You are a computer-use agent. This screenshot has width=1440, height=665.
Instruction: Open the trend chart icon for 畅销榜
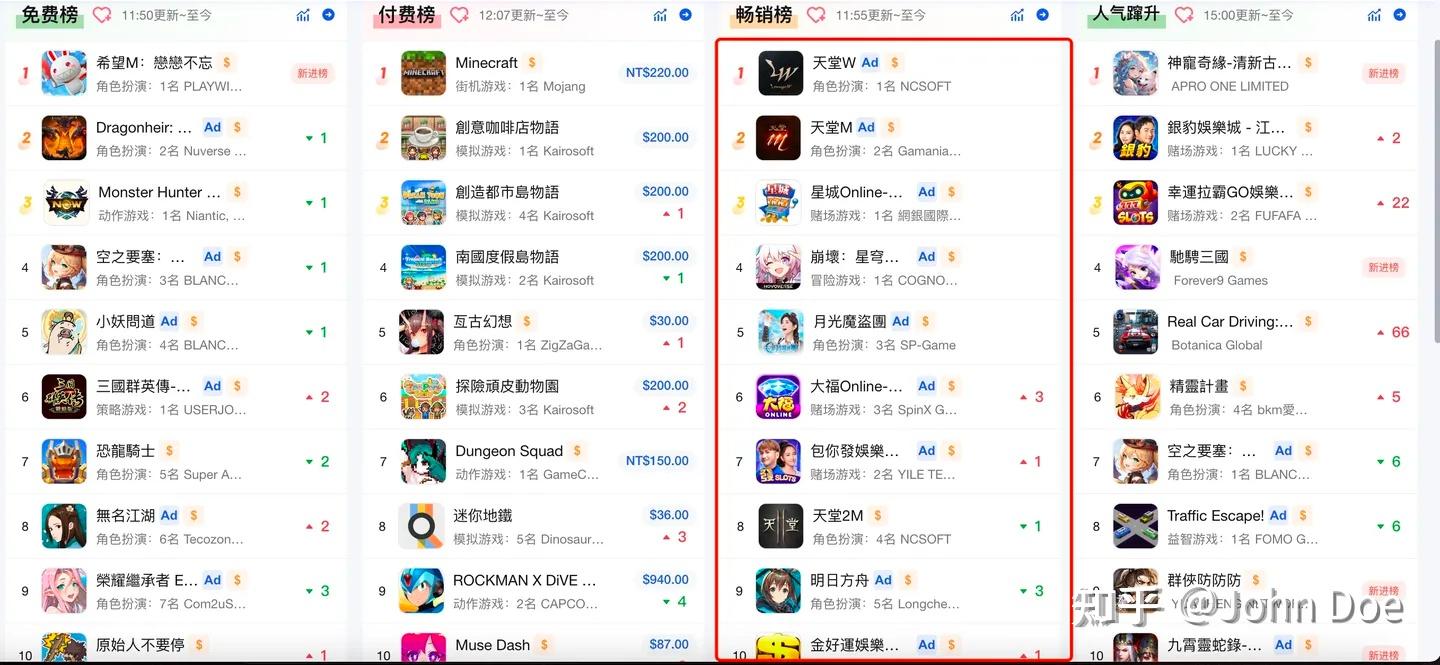[1017, 15]
